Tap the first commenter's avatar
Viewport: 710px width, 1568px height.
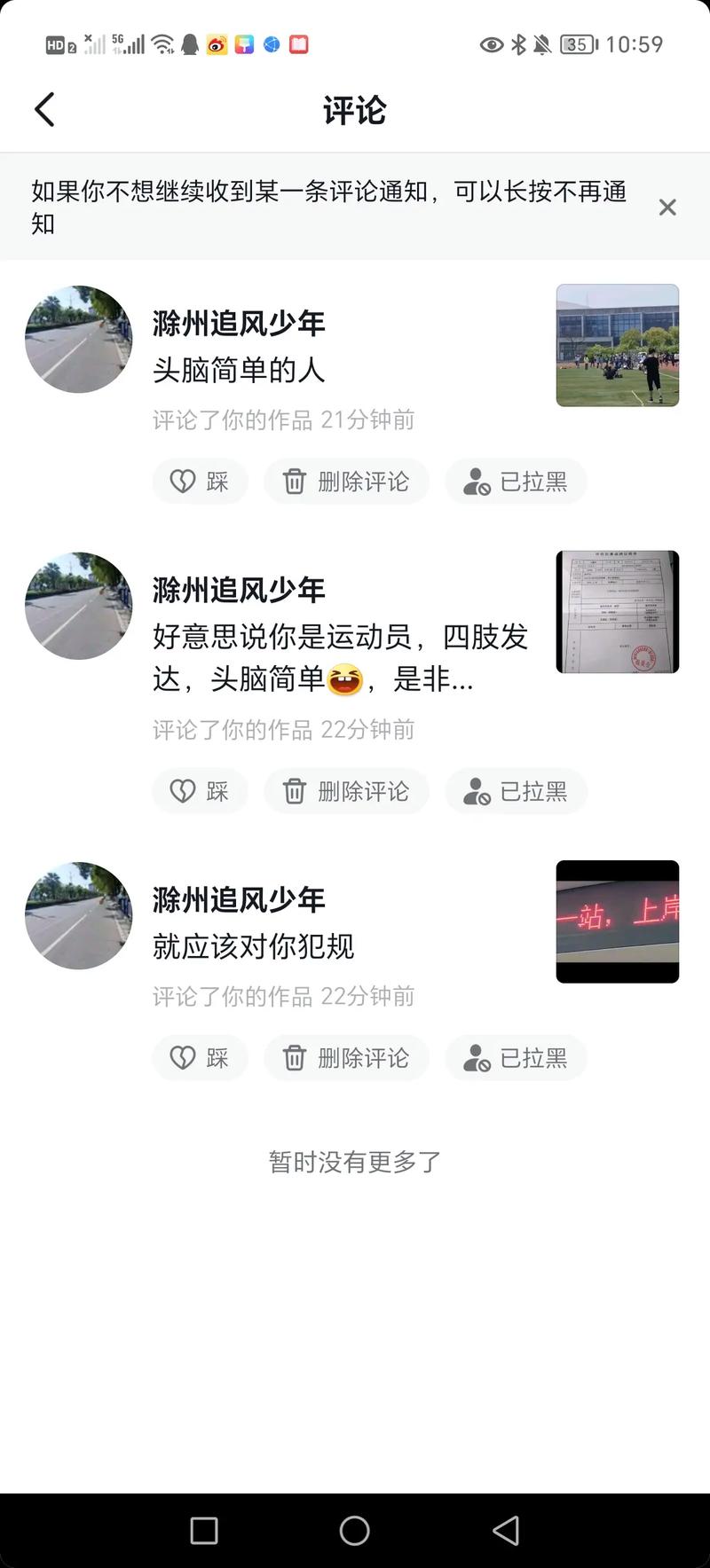78,341
